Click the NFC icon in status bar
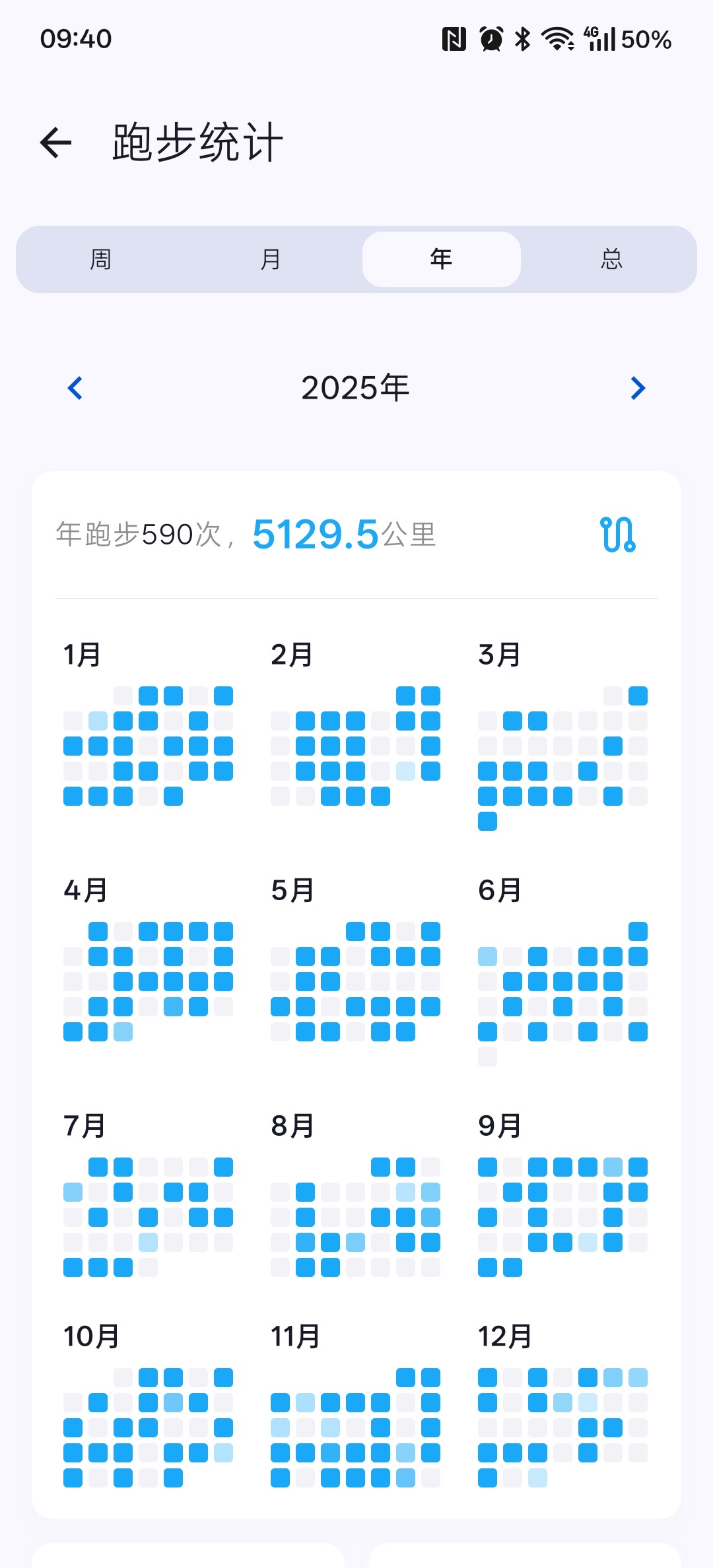 pos(454,39)
